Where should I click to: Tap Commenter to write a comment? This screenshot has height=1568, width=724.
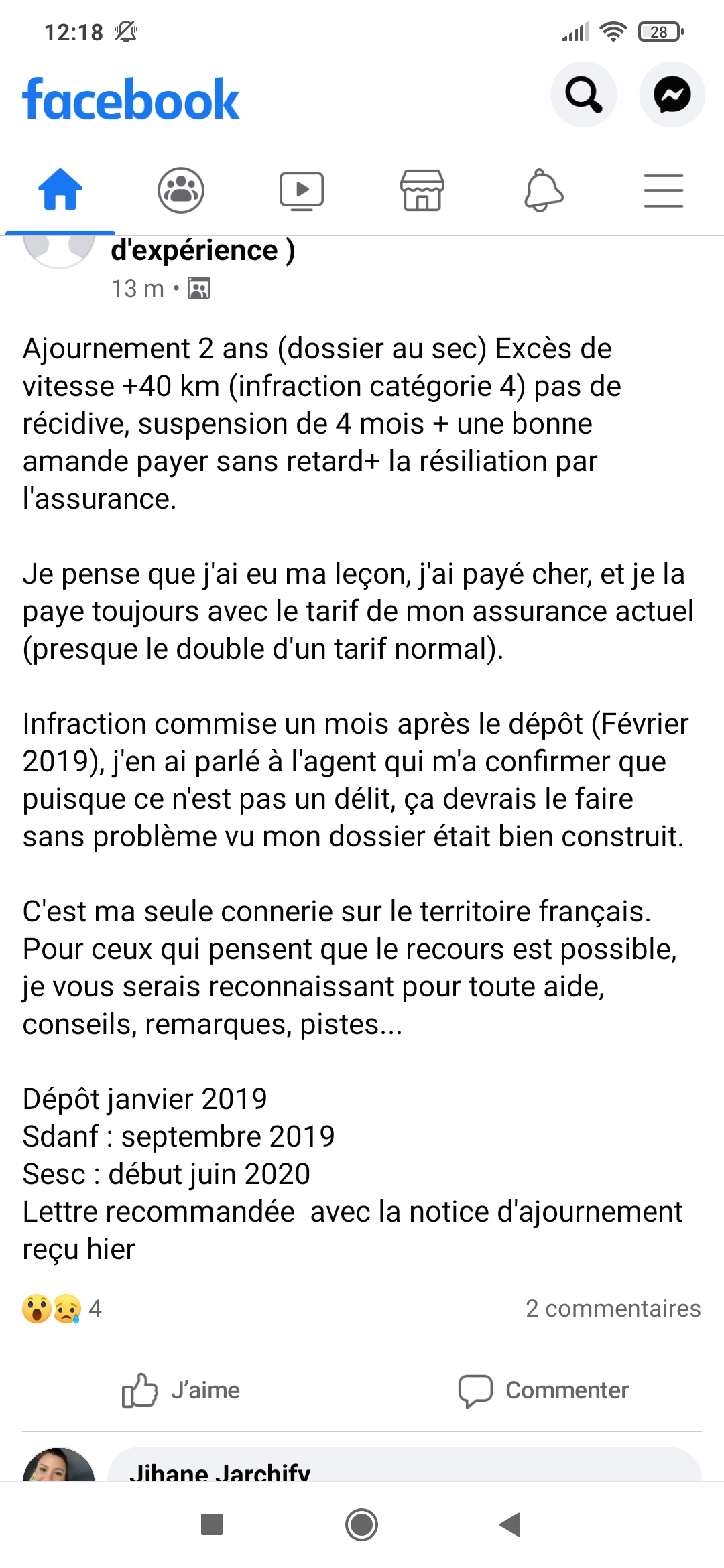pyautogui.click(x=543, y=1390)
